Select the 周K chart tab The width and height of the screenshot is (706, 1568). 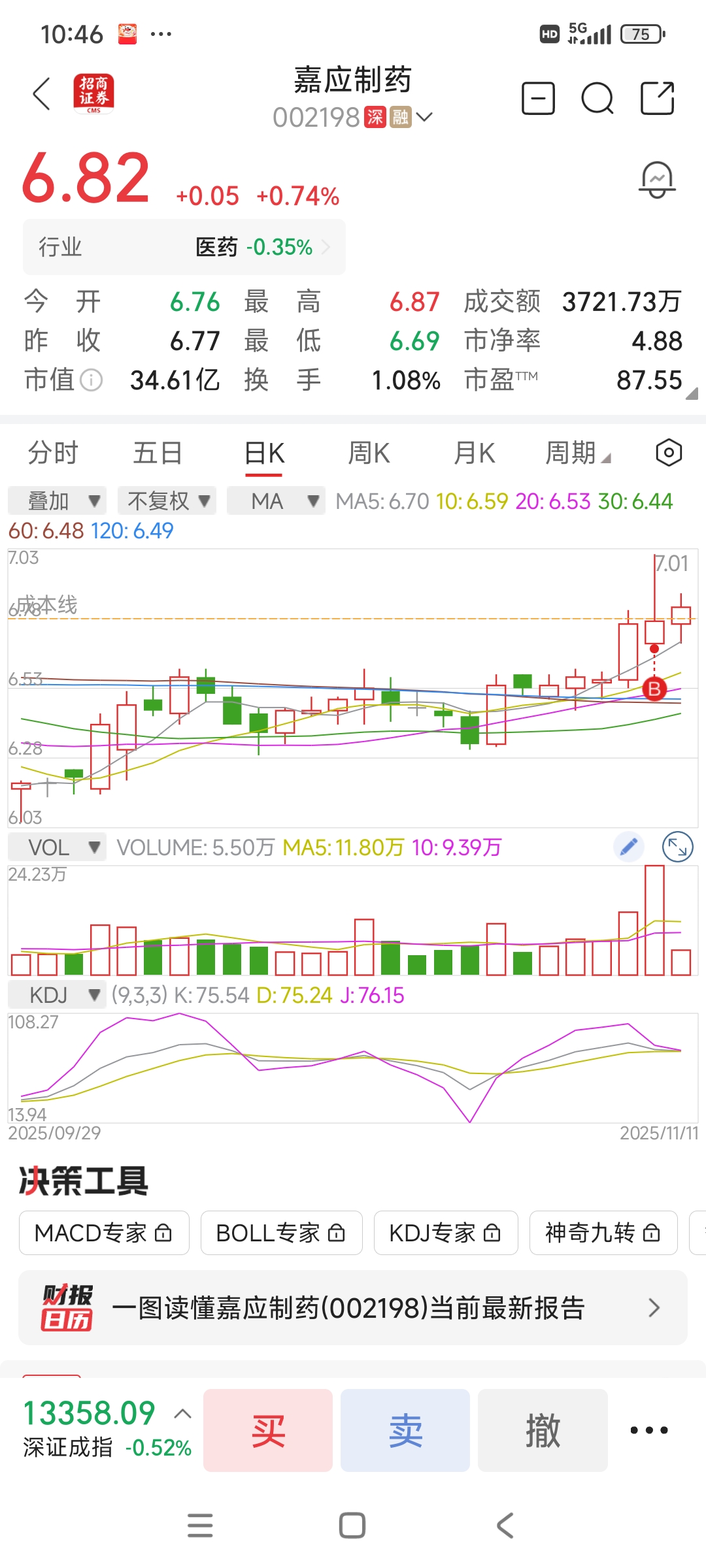coord(369,453)
